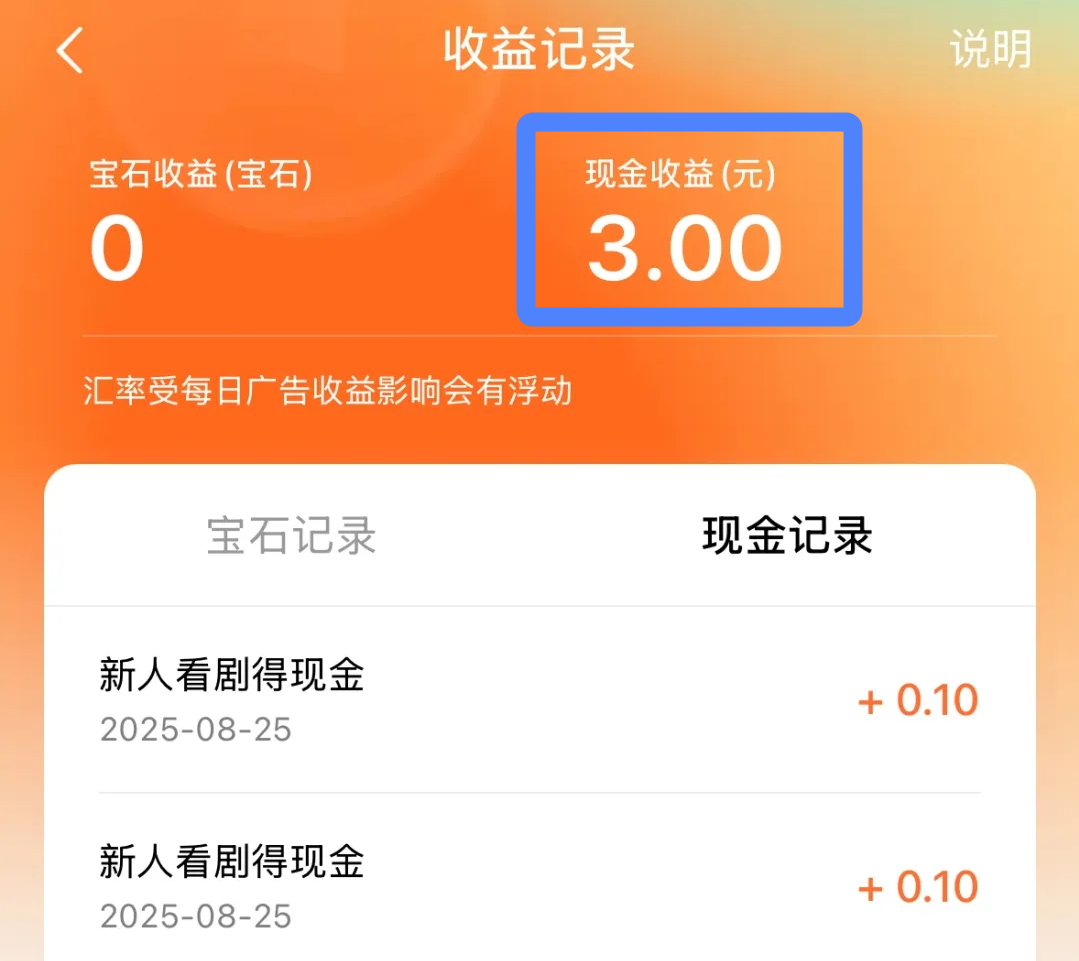
Task: Switch to the 宝石记录 tab
Action: pos(291,536)
